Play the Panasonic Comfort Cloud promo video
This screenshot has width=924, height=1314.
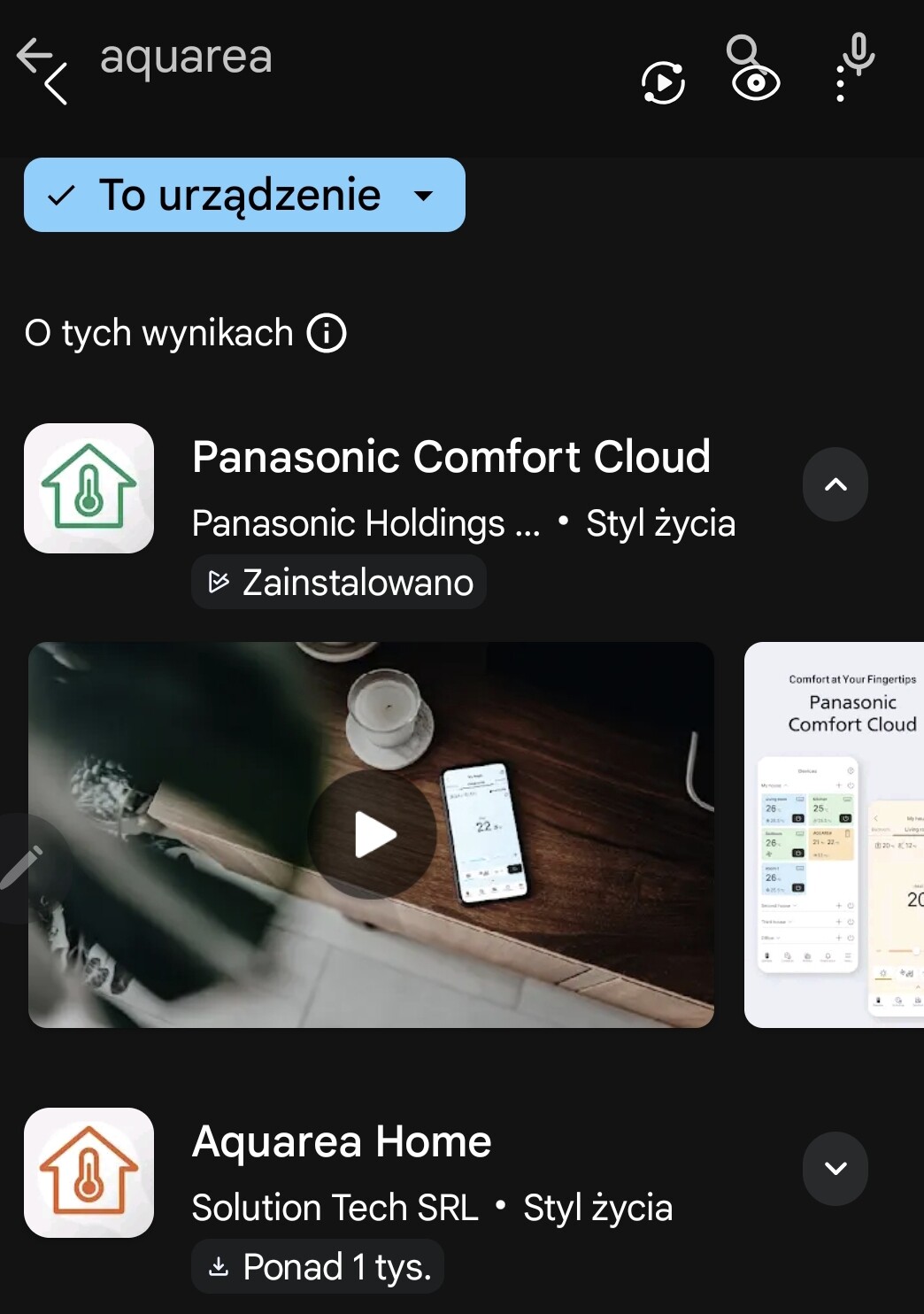point(372,834)
